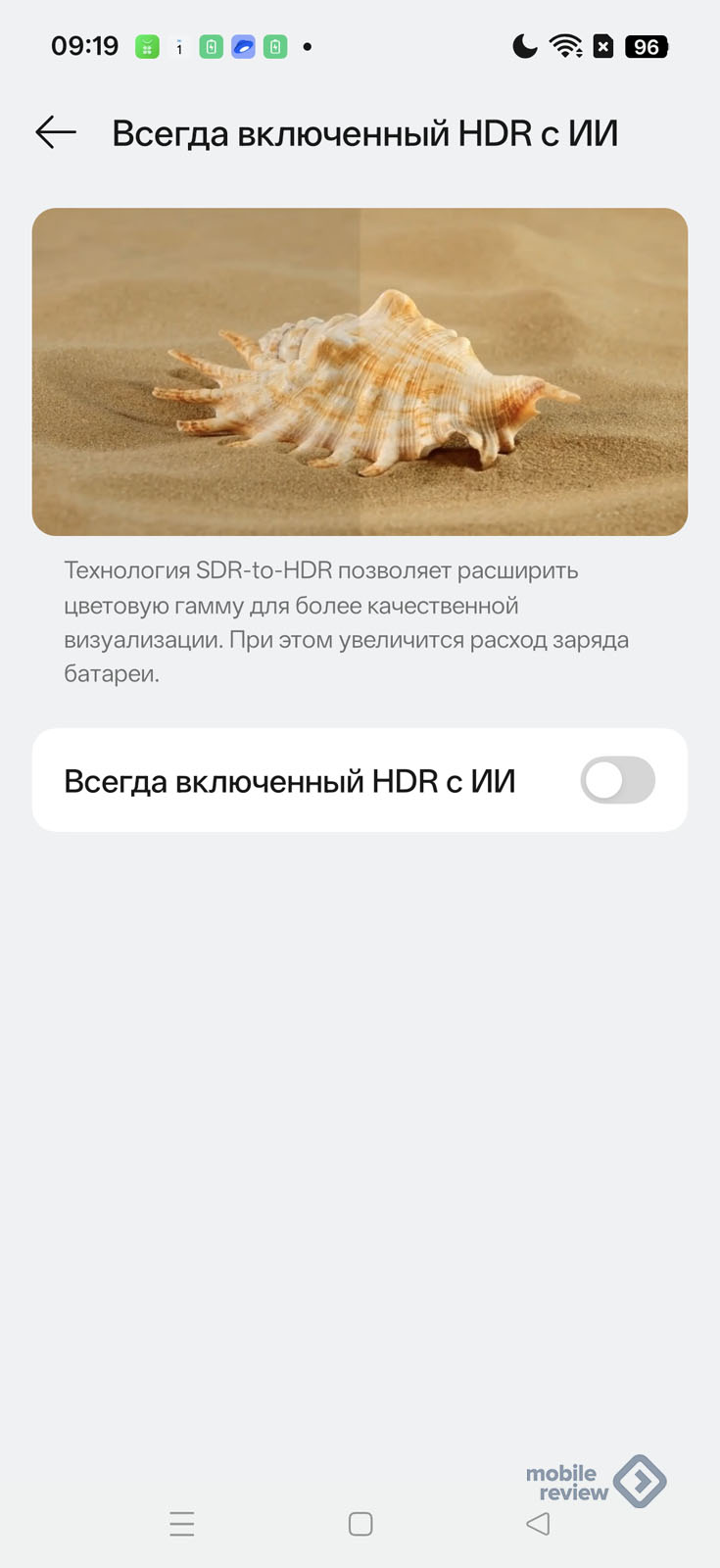Enable the «Всегда включенный HDR с ИИ» switch

617,781
